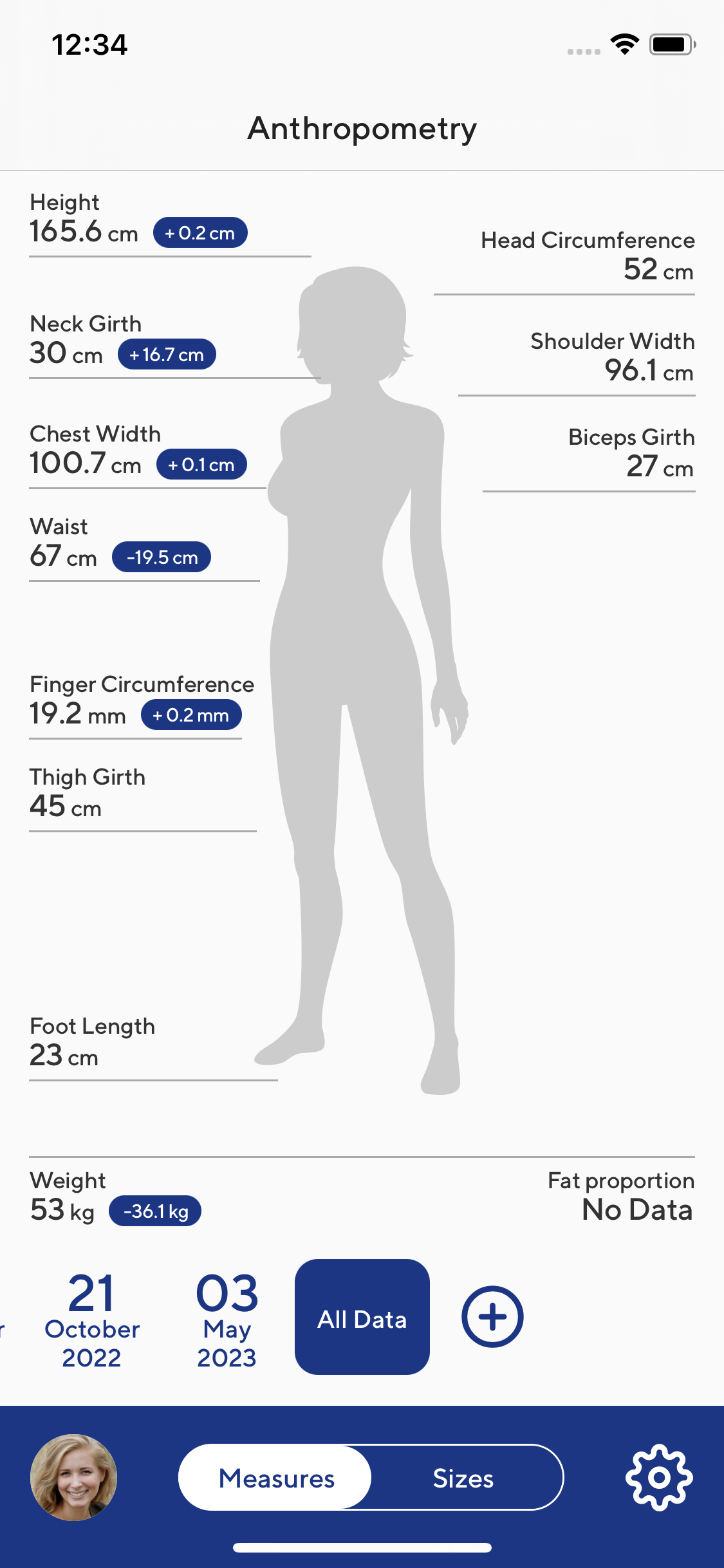Viewport: 724px width, 1568px height.
Task: Add a new measurement entry
Action: coord(492,1316)
